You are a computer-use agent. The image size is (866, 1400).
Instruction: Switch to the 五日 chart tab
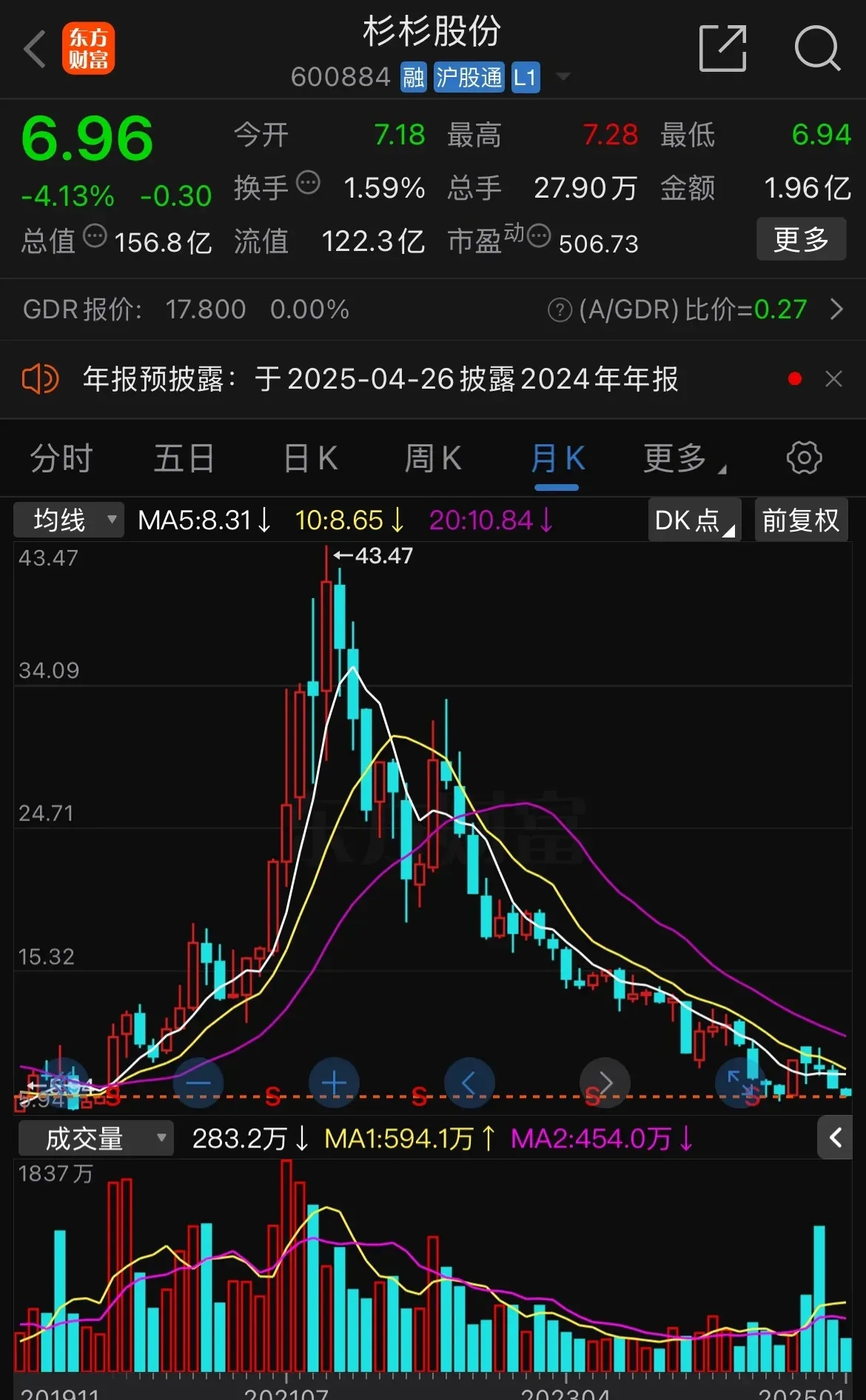[x=184, y=458]
